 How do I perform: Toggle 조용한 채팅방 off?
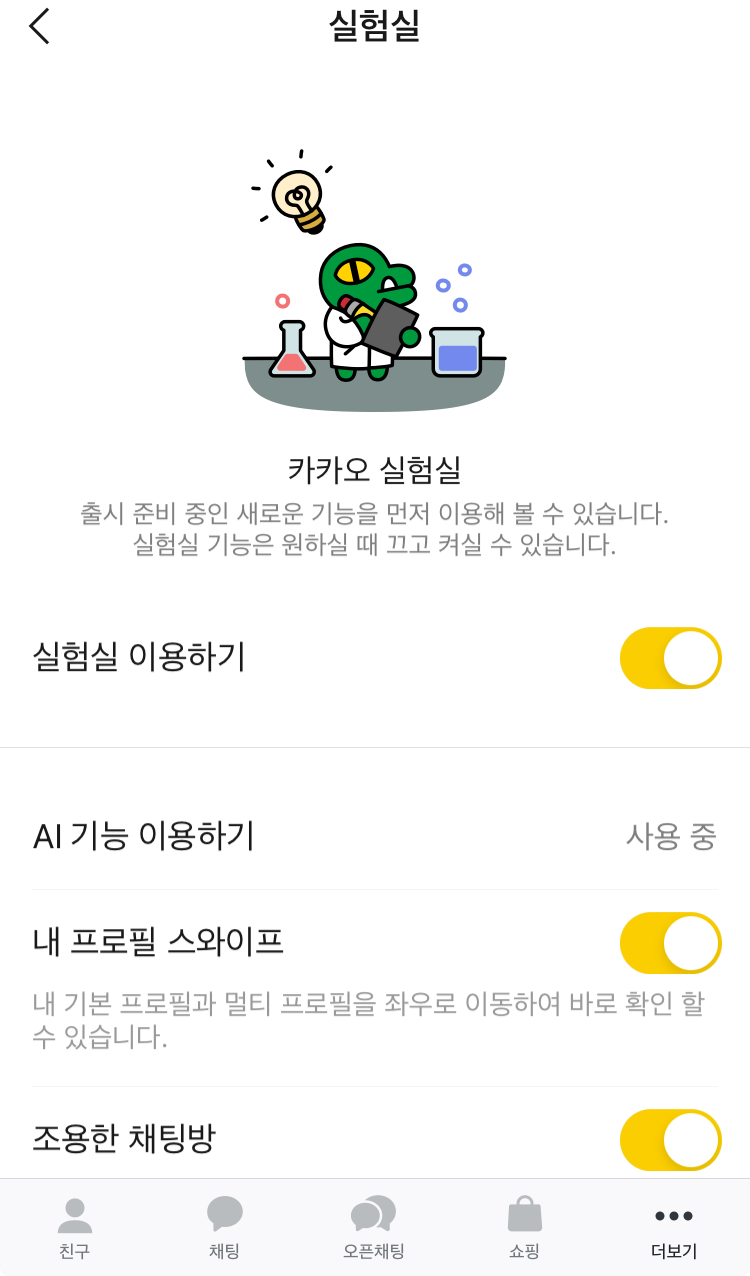pos(670,1140)
